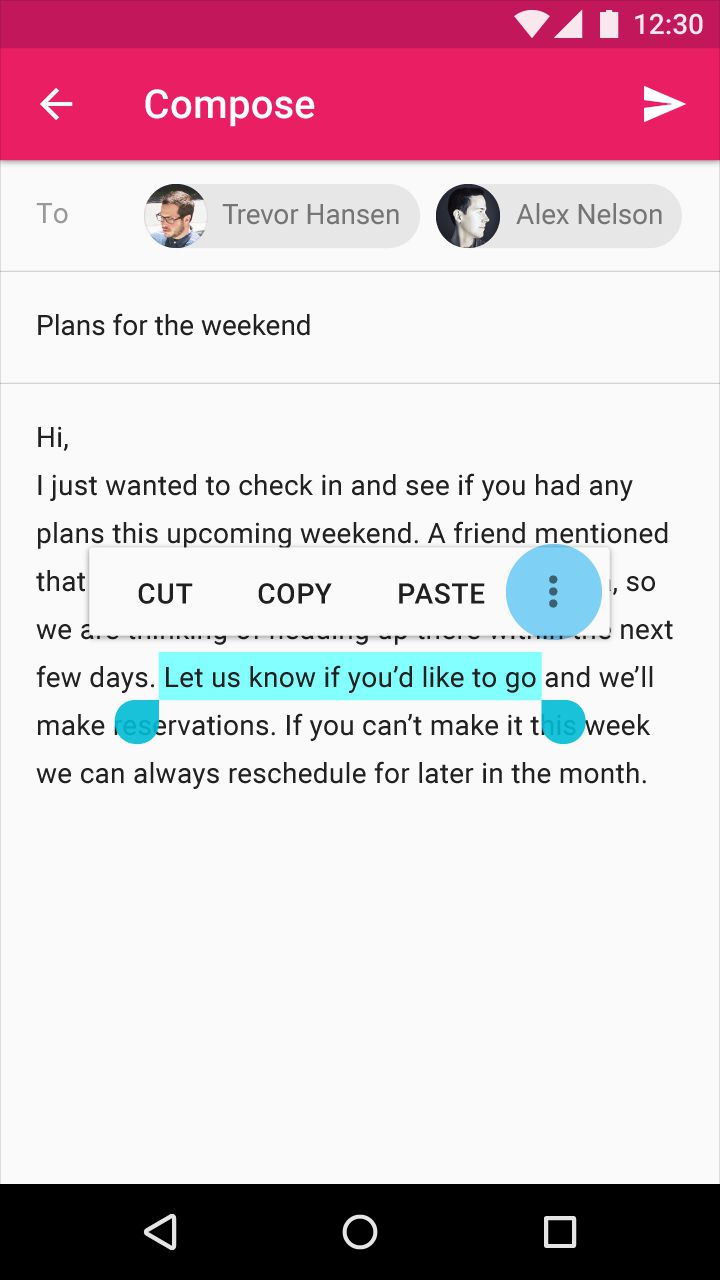
Task: Open recent apps from the navigation bar
Action: coord(560,1232)
